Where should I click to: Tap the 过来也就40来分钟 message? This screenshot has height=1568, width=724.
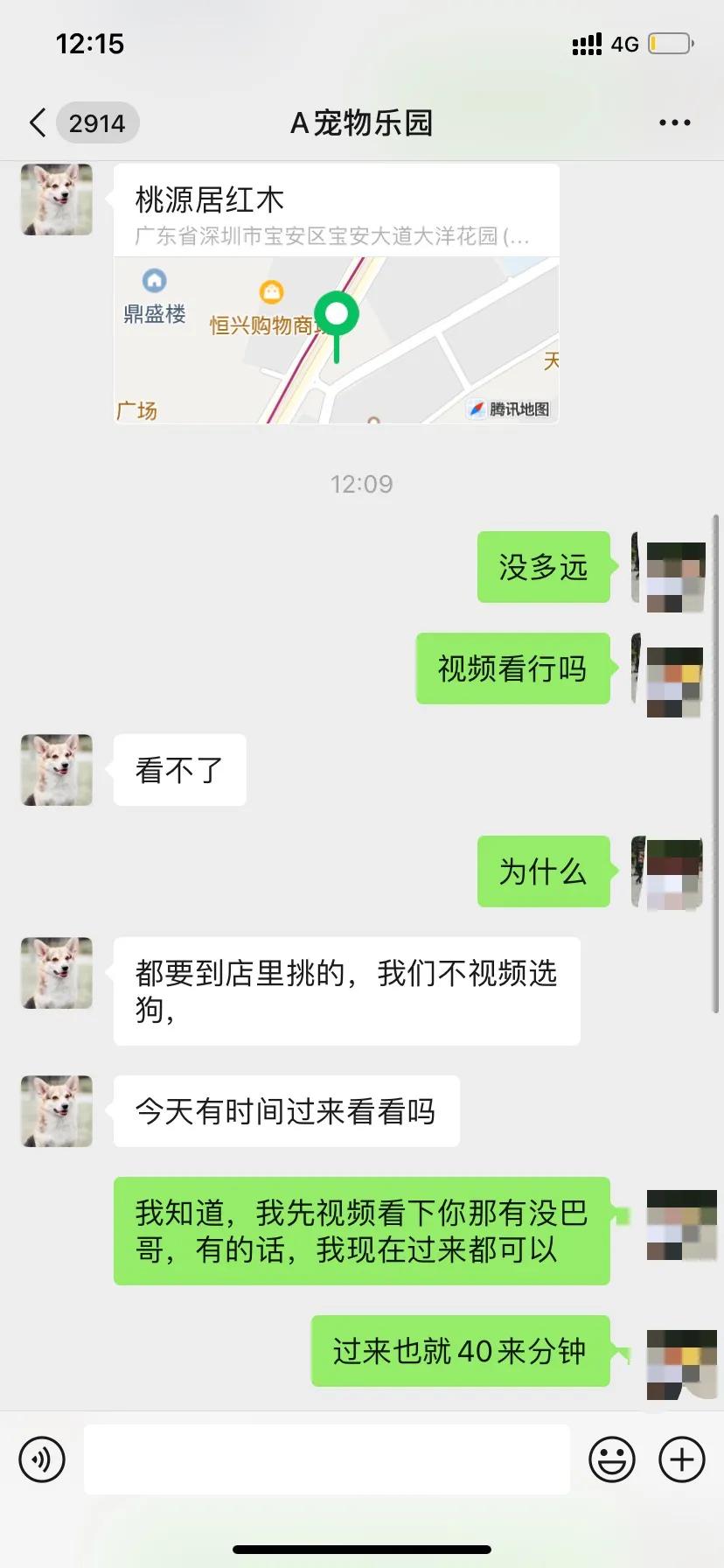coord(459,1350)
